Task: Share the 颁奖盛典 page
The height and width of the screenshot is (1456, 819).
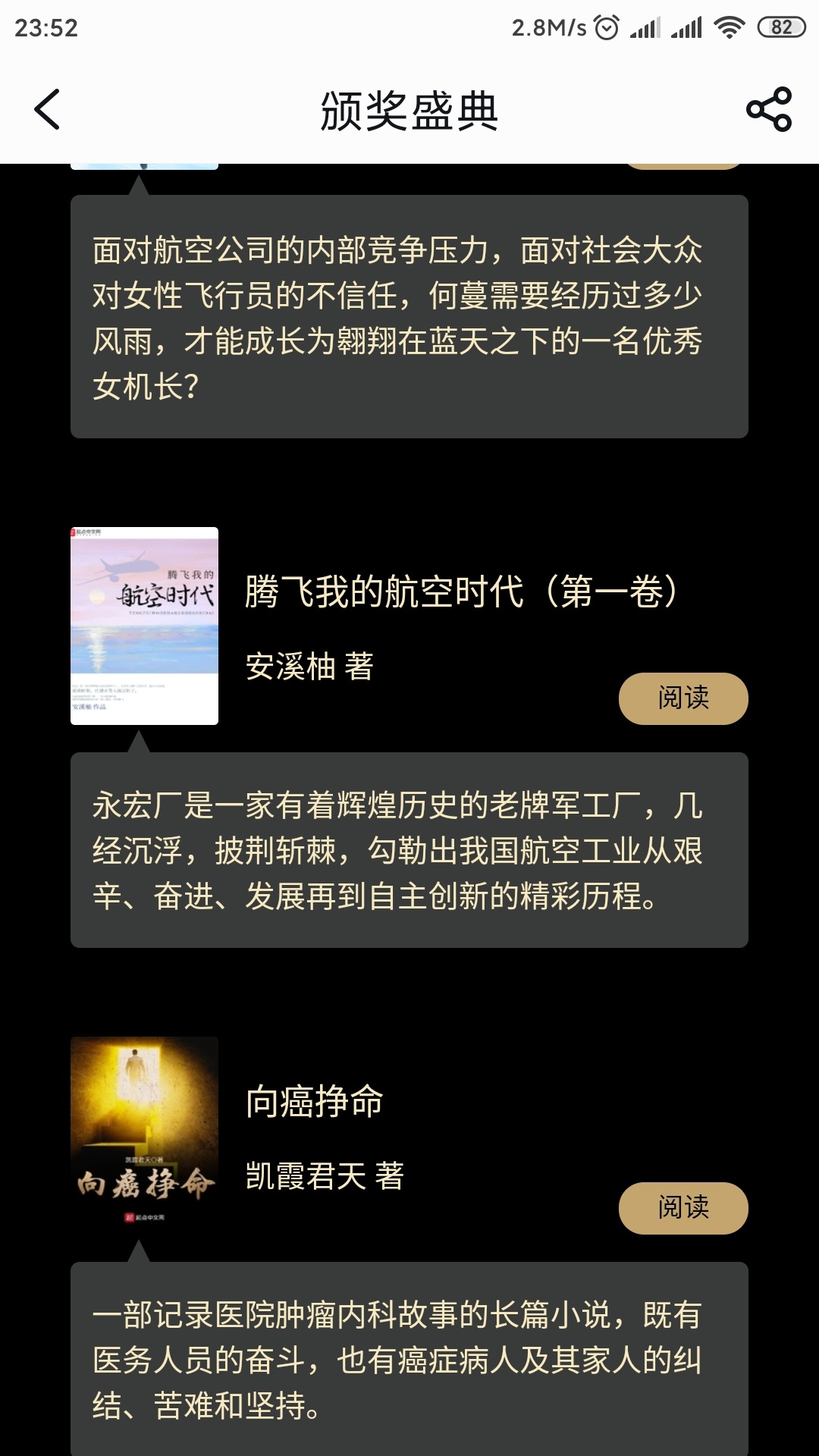Action: tap(768, 110)
